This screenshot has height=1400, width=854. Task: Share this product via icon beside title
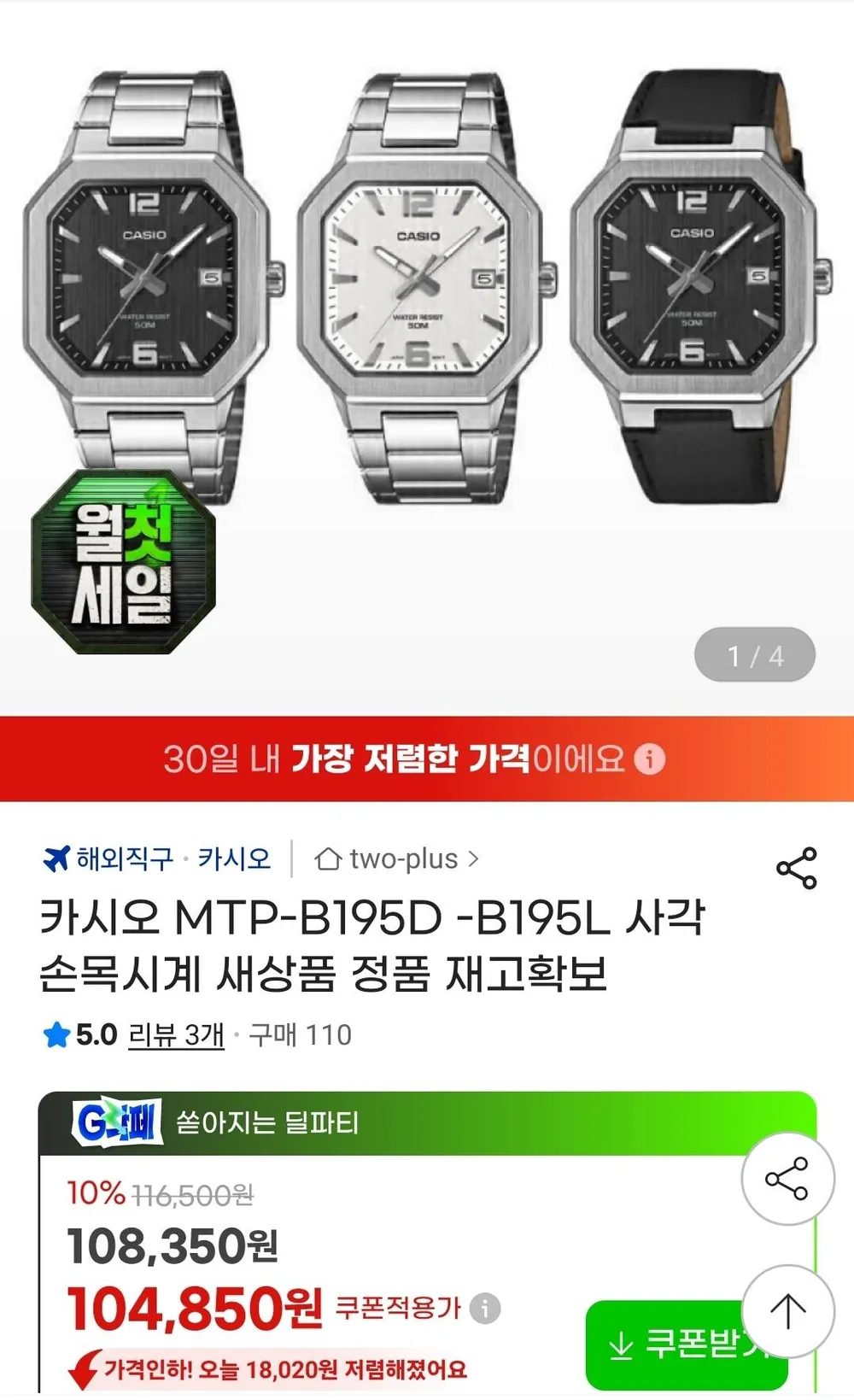[x=797, y=869]
